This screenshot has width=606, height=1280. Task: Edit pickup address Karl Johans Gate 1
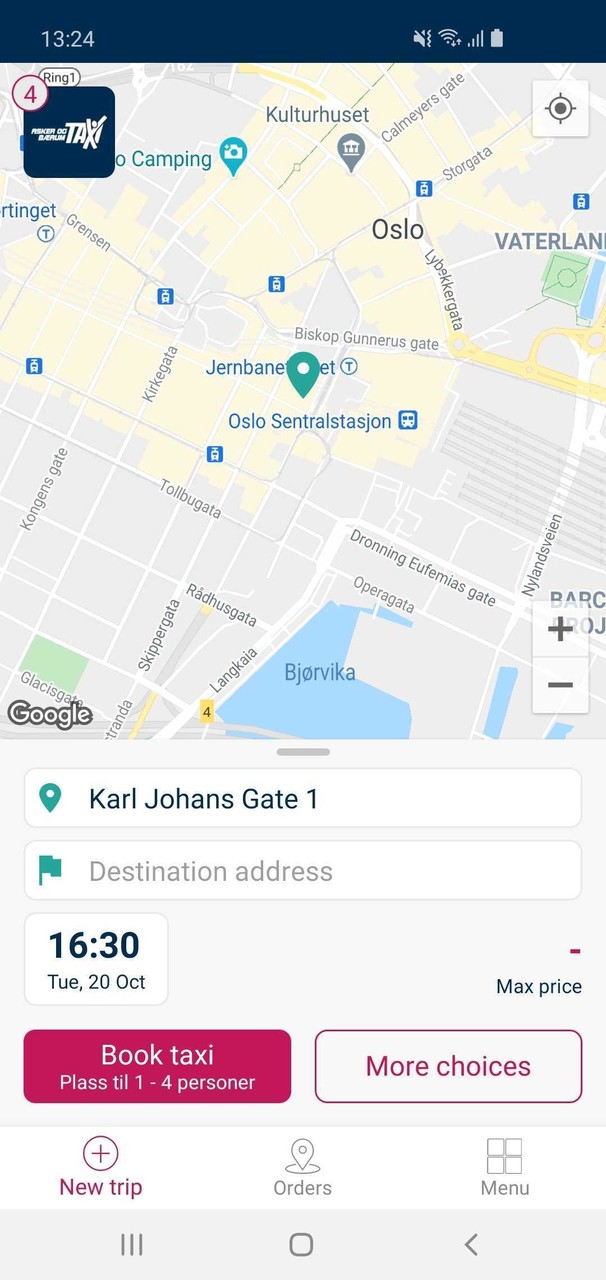click(x=303, y=798)
